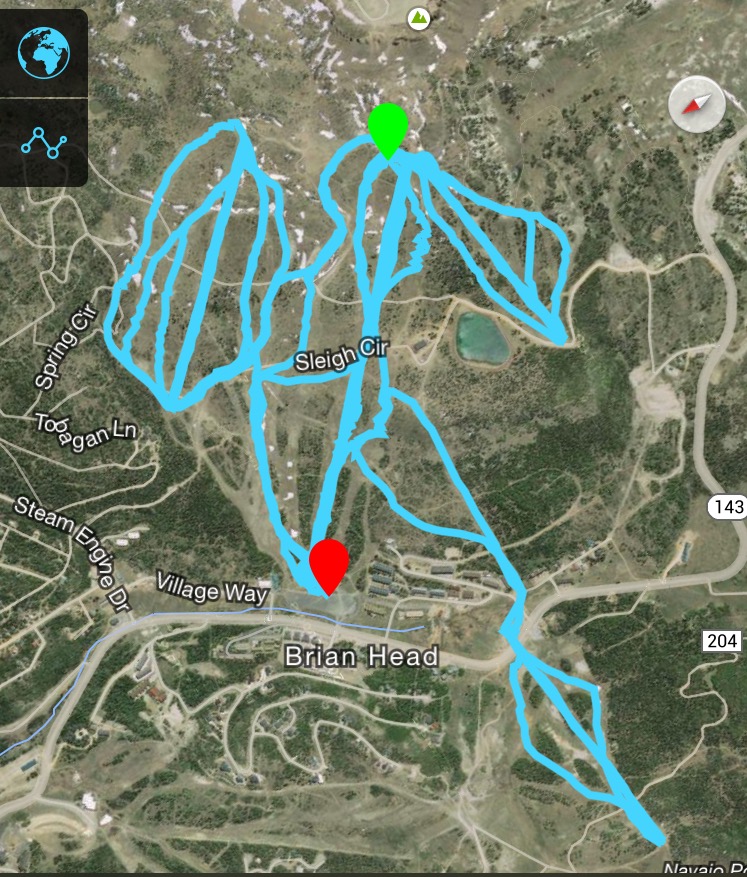This screenshot has height=877, width=747.
Task: Click the green triangle peak marker at top
Action: [x=418, y=18]
